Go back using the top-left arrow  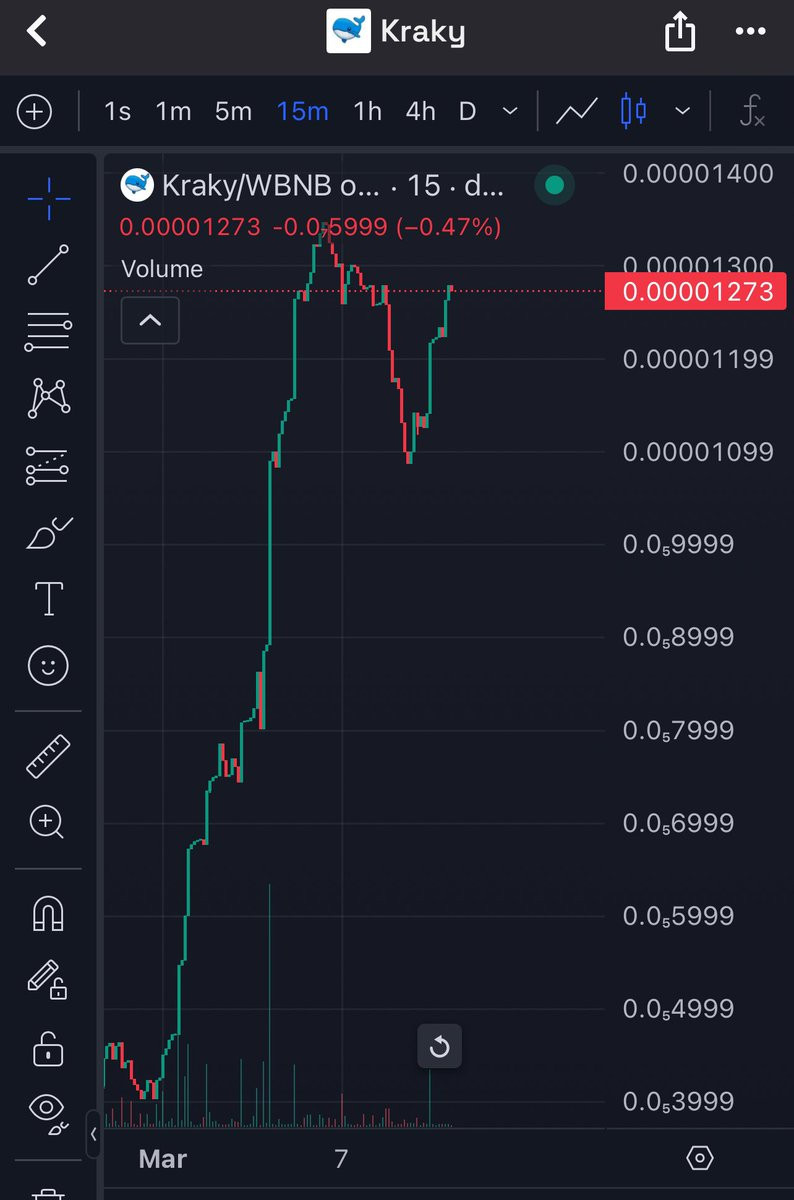[37, 32]
